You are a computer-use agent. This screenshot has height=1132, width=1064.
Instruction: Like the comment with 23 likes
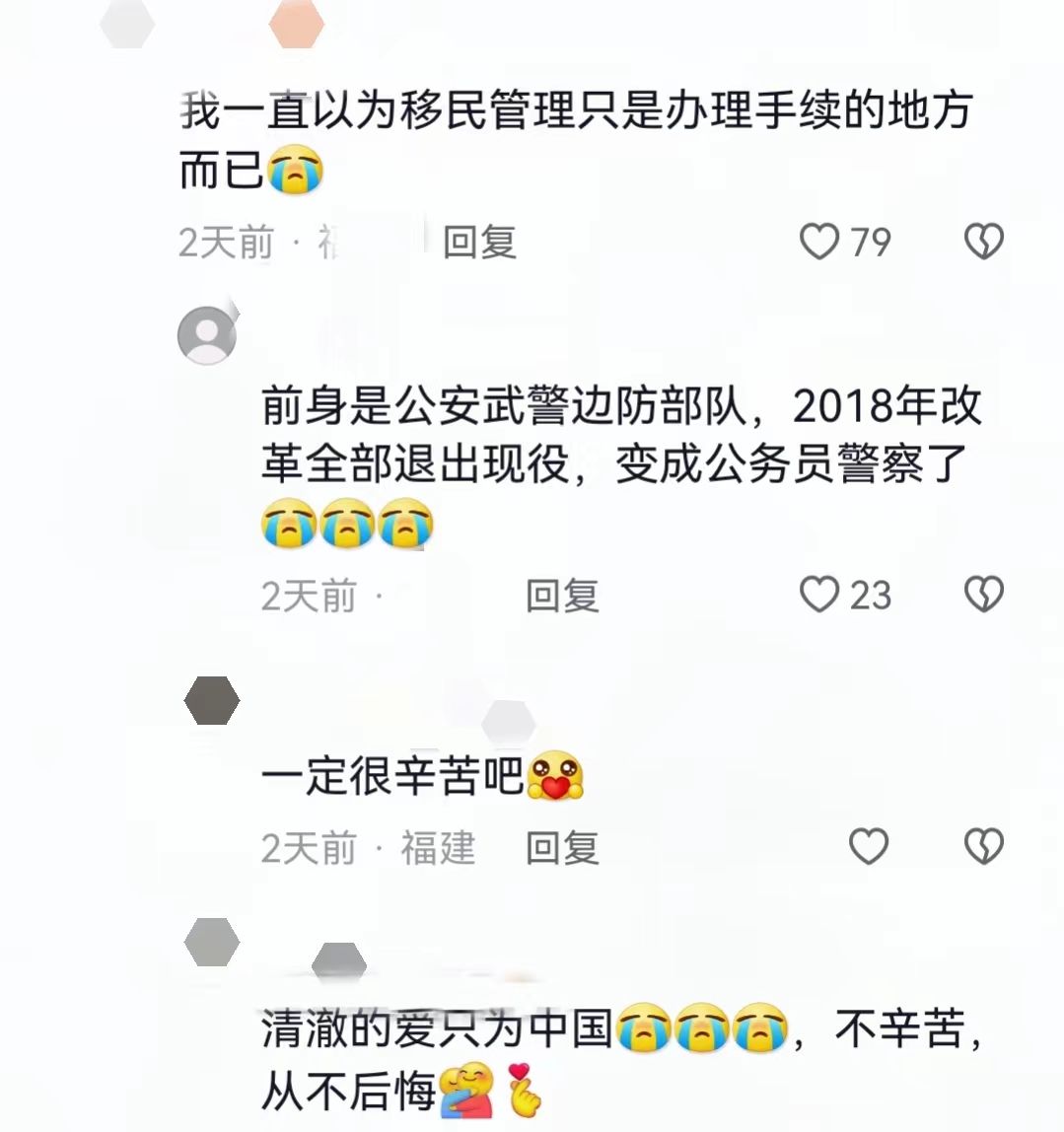click(x=818, y=595)
